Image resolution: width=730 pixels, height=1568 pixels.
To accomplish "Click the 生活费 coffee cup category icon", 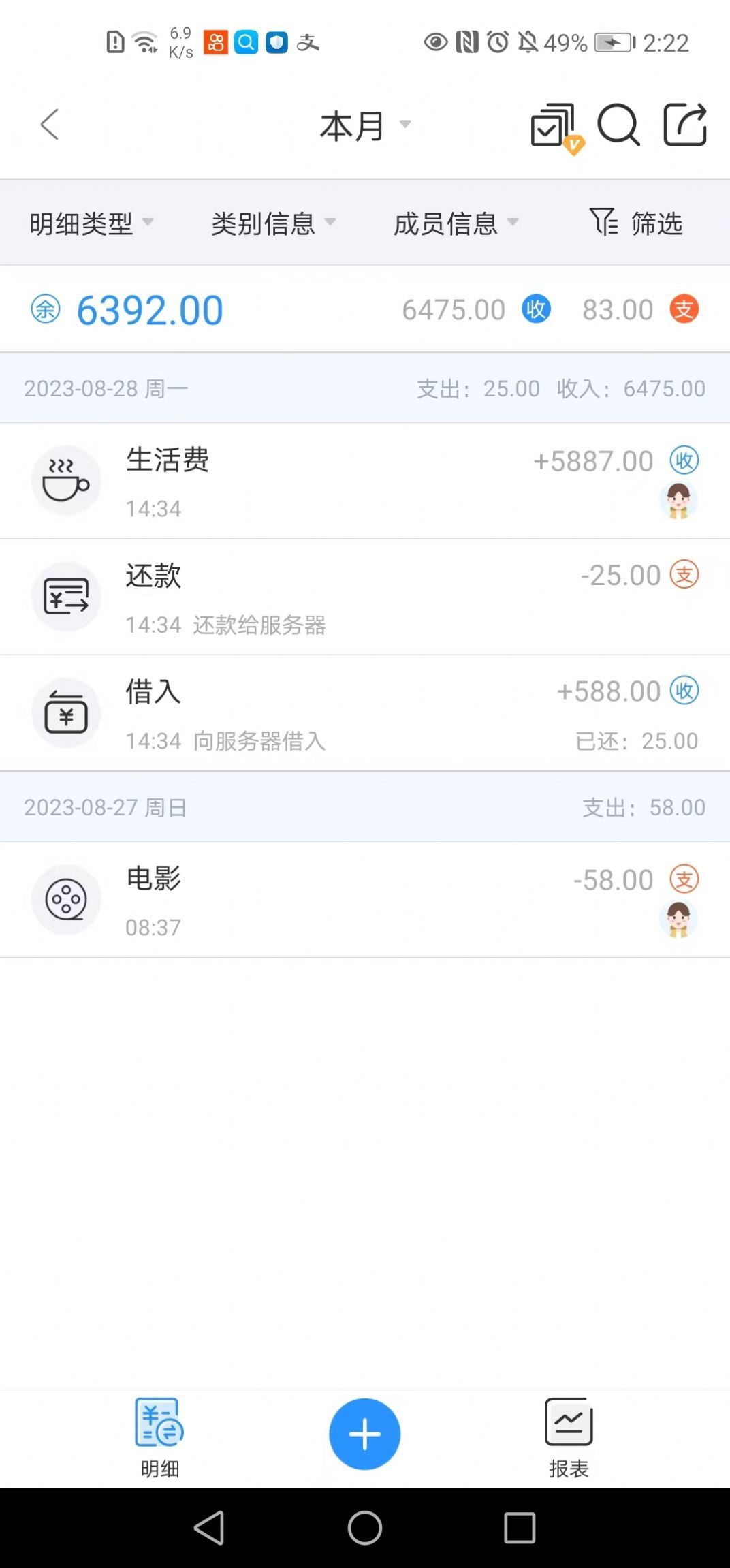I will [66, 480].
